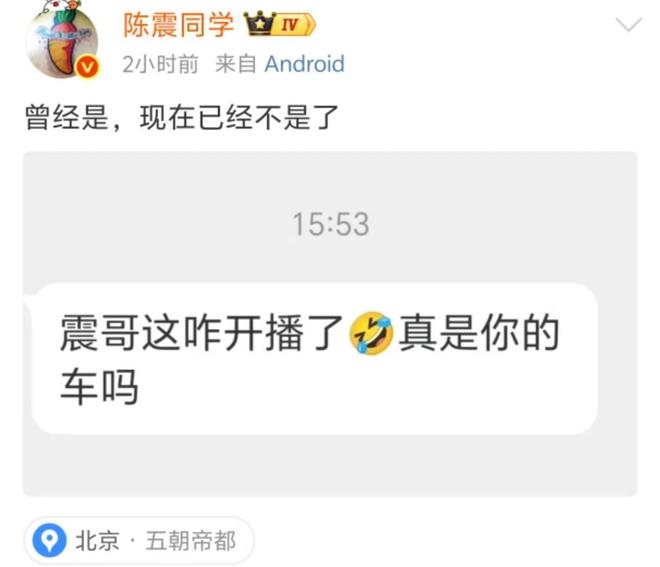Tap the username 陈震同学

pos(178,24)
